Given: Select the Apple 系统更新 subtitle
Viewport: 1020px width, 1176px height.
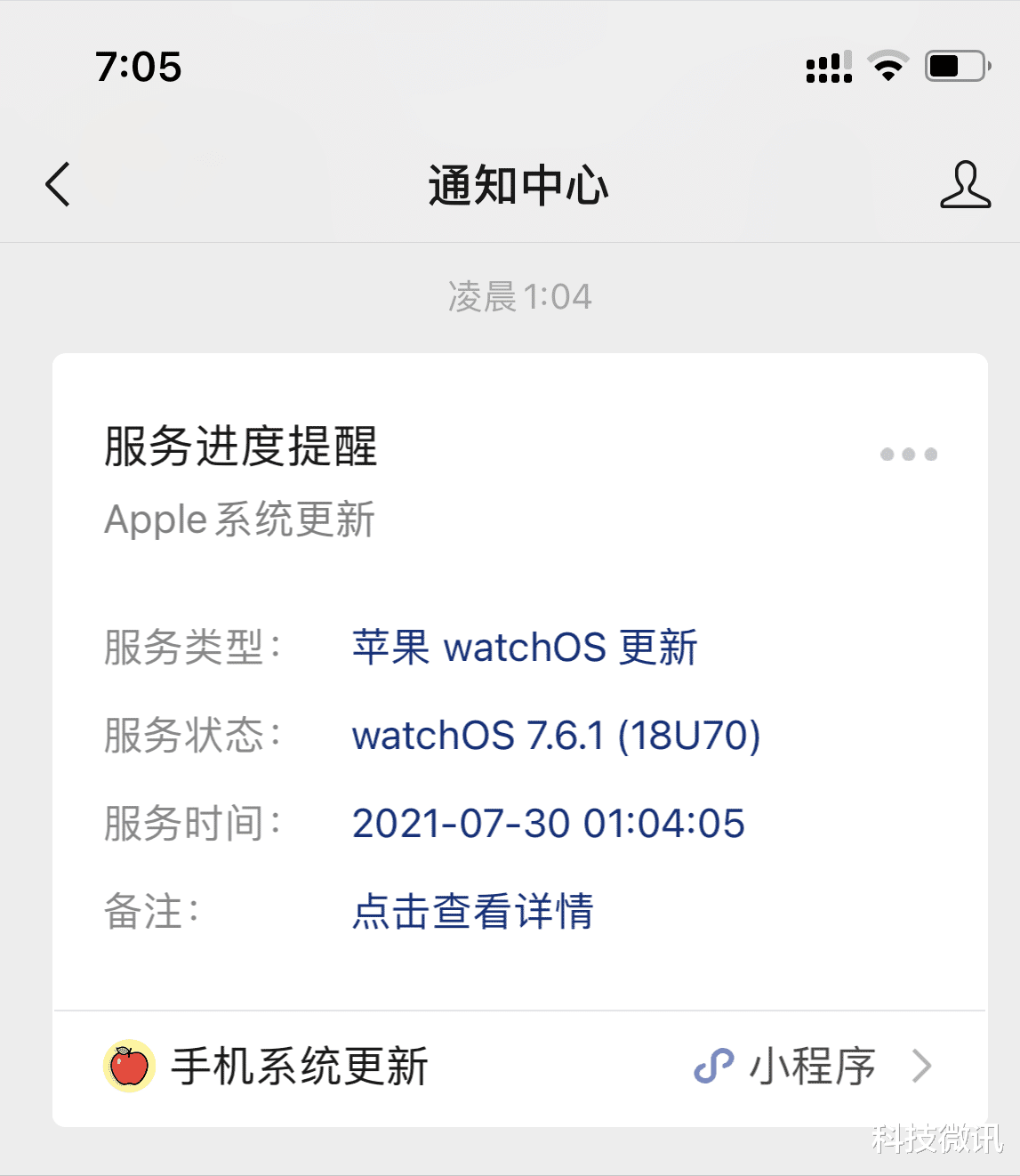Looking at the screenshot, I should point(240,520).
